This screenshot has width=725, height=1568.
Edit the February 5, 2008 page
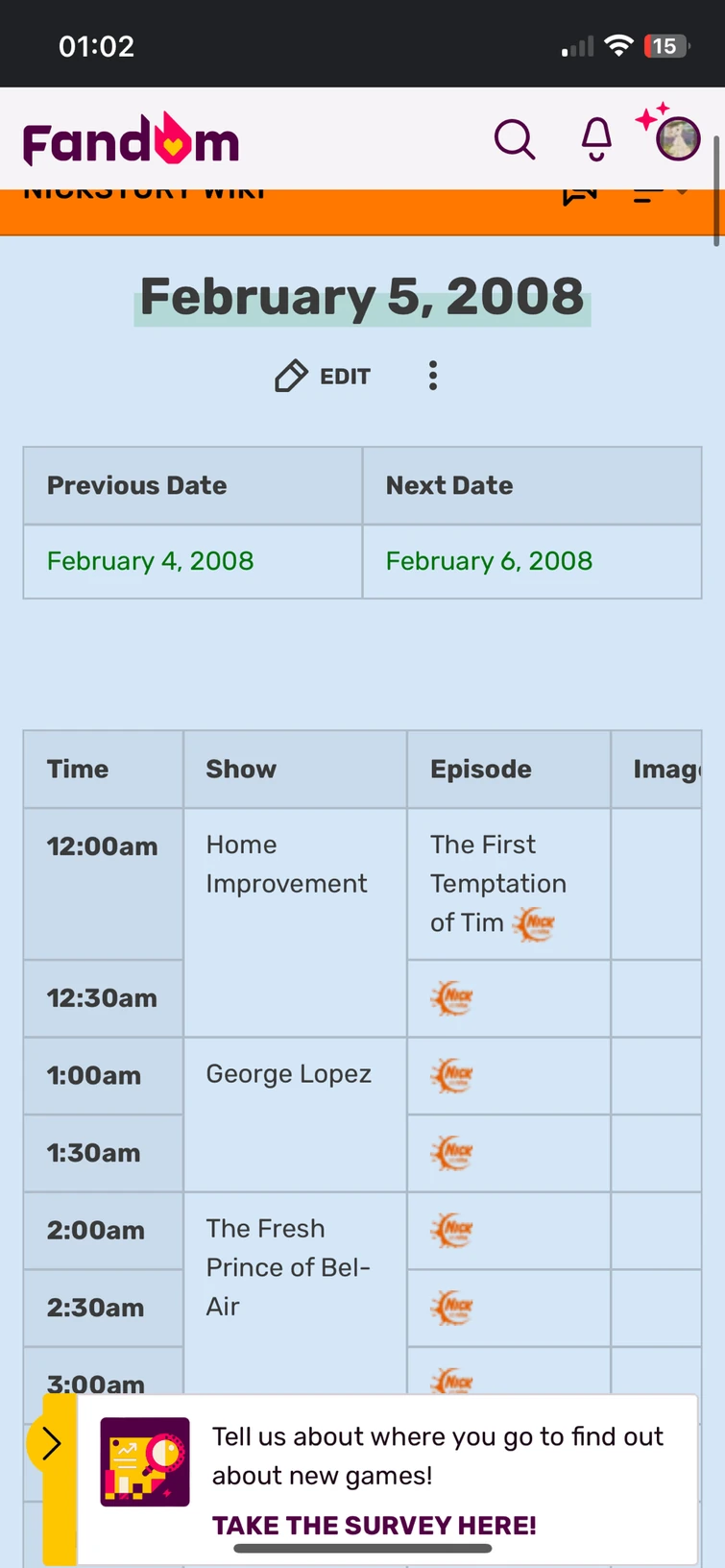[323, 376]
